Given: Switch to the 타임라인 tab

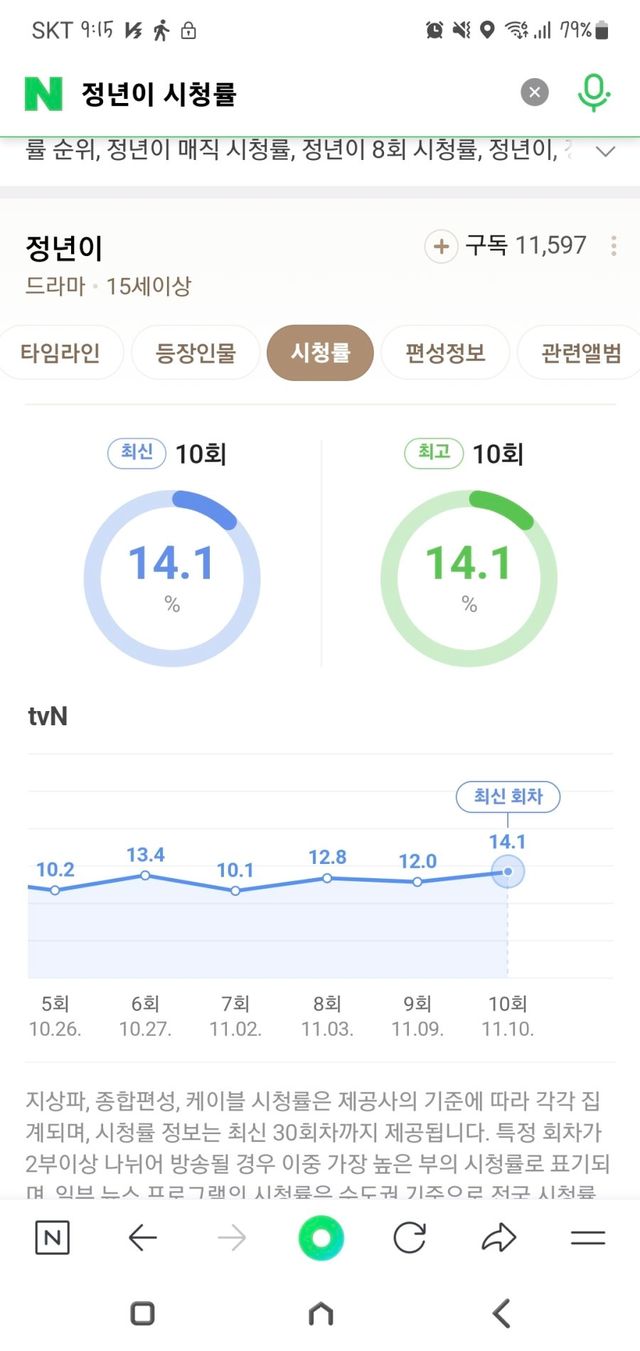Looking at the screenshot, I should pyautogui.click(x=60, y=353).
